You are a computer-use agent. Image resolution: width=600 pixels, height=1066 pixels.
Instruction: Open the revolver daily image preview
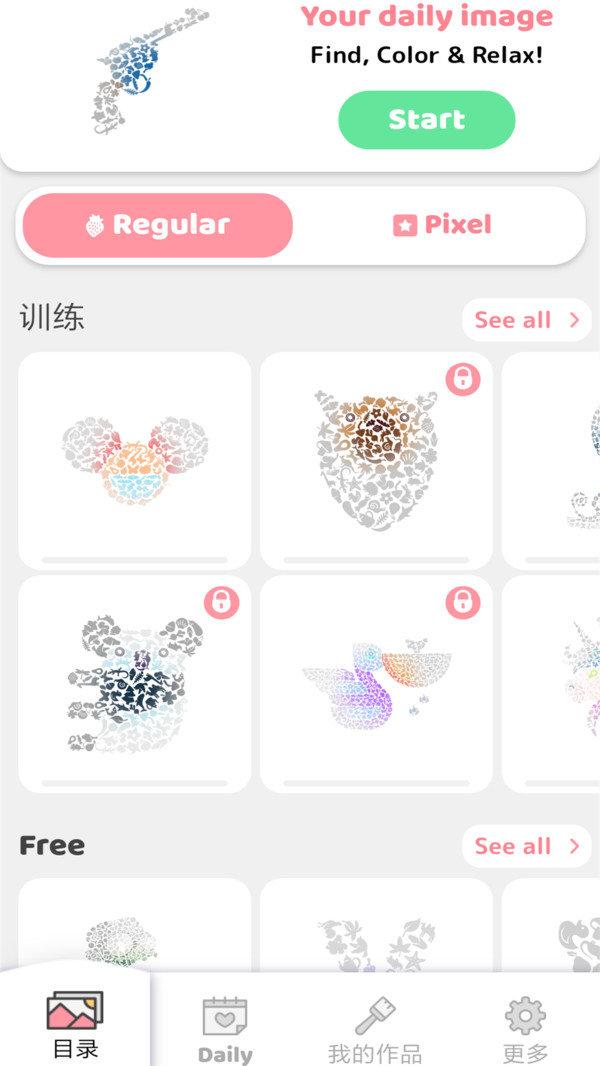click(x=150, y=70)
